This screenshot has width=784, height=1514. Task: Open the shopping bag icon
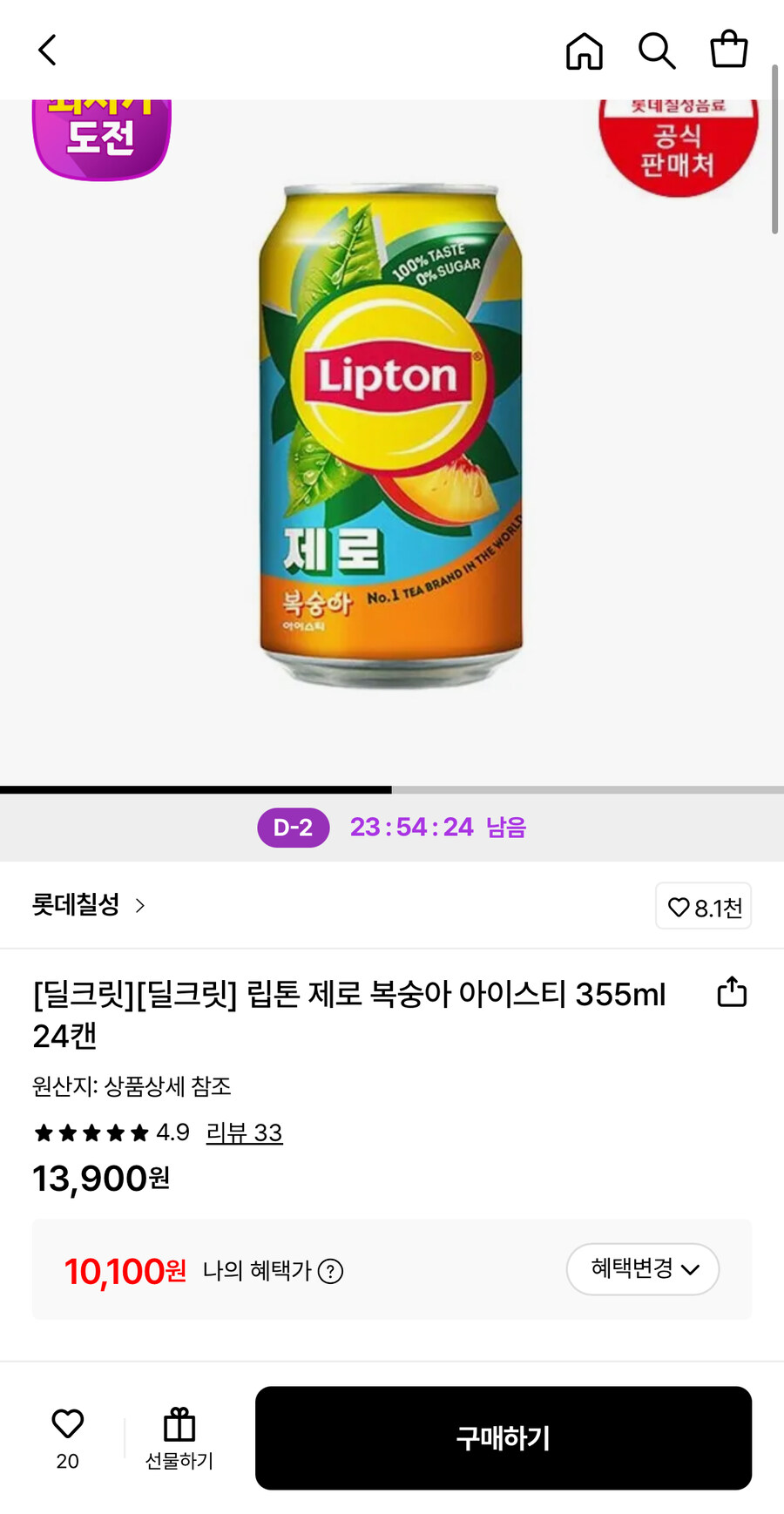728,50
